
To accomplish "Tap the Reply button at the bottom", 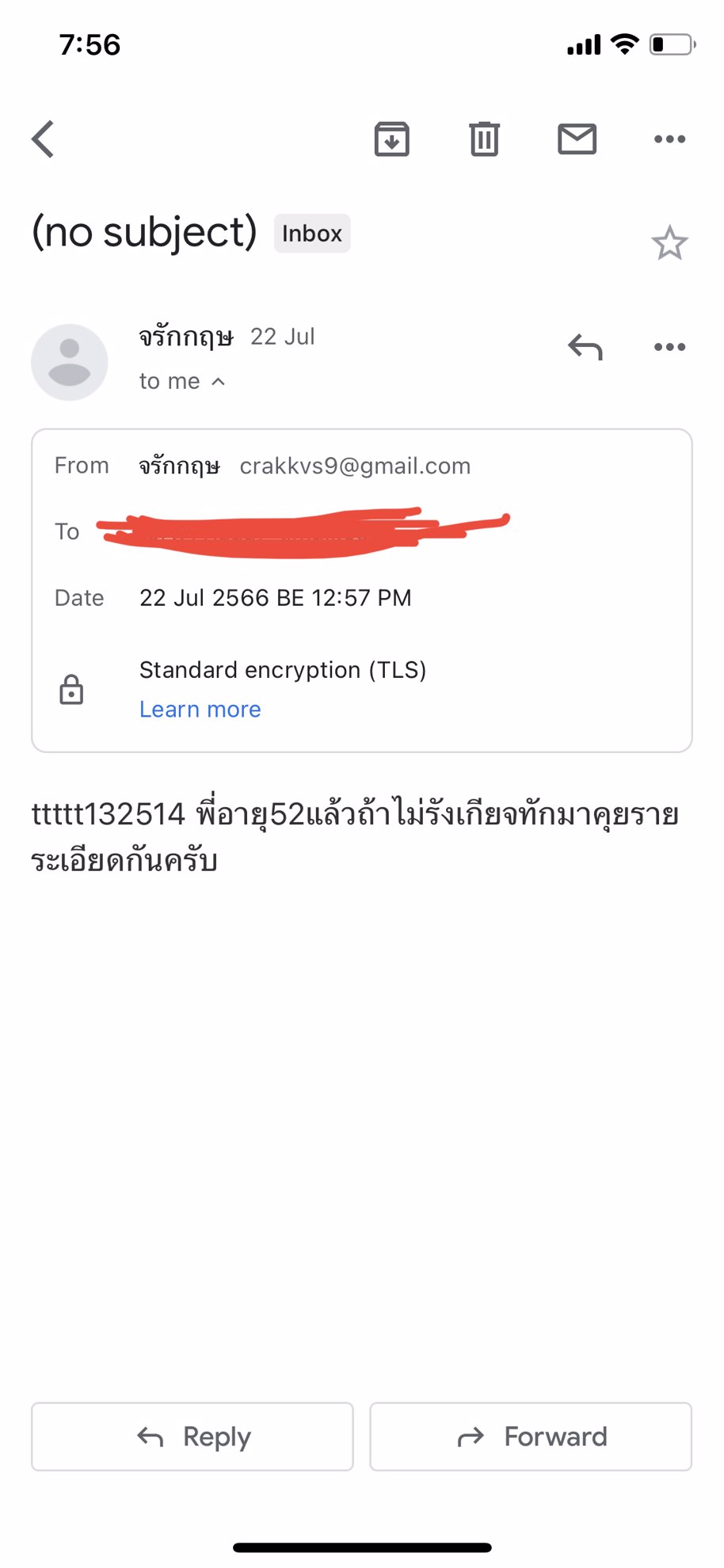I will 192,1437.
